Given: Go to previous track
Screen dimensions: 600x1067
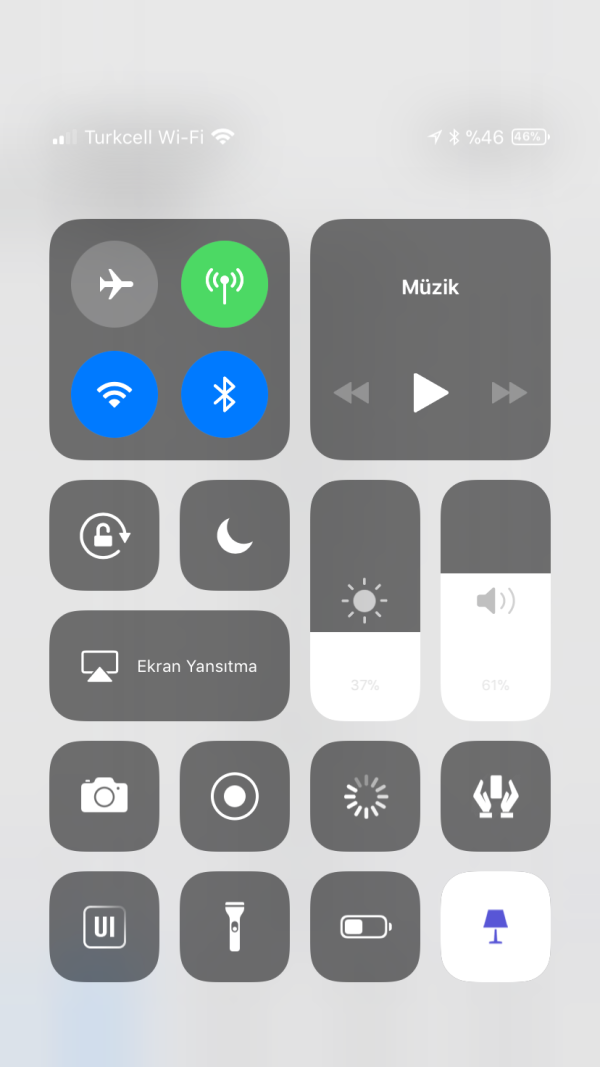Looking at the screenshot, I should 351,393.
